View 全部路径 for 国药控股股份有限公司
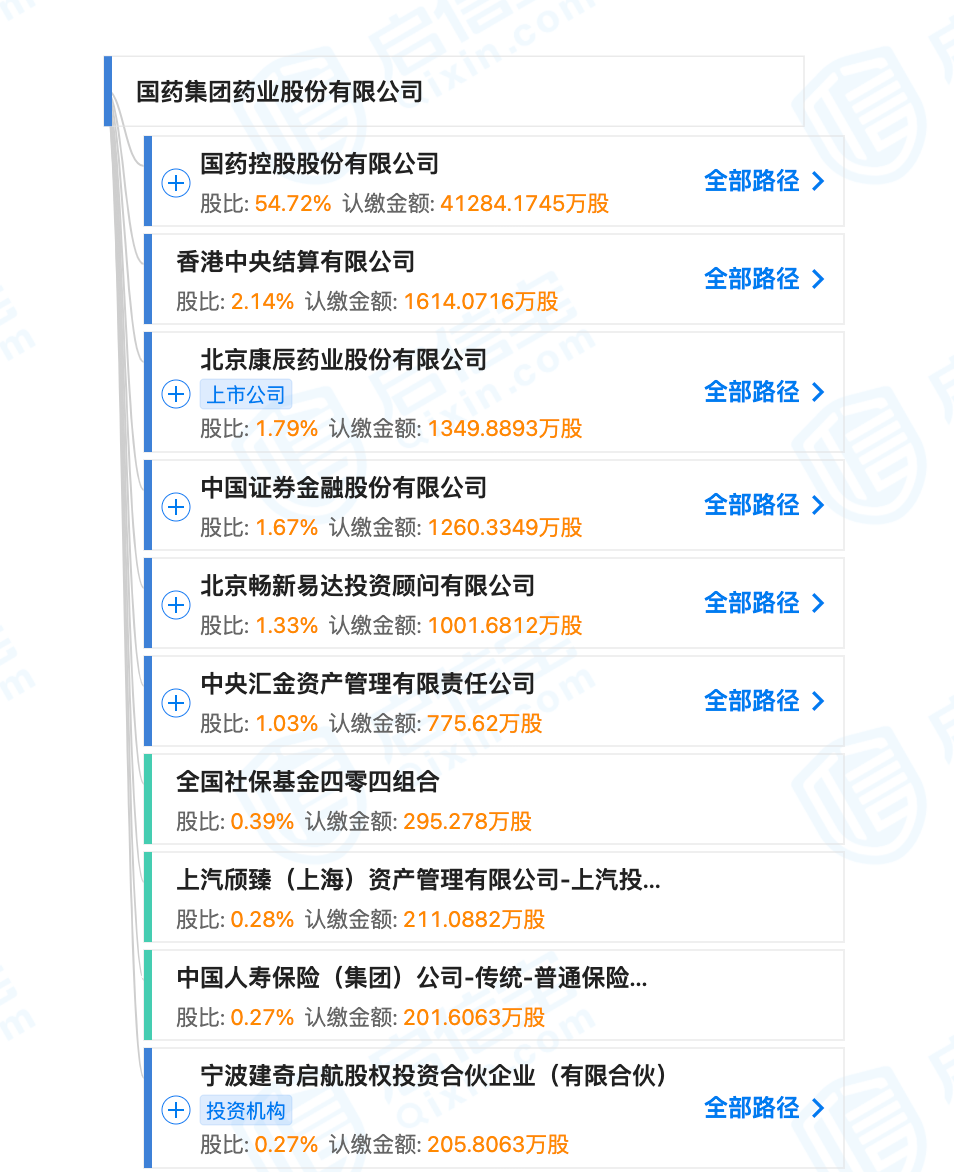Screen dimensions: 954x1172 click(x=765, y=181)
